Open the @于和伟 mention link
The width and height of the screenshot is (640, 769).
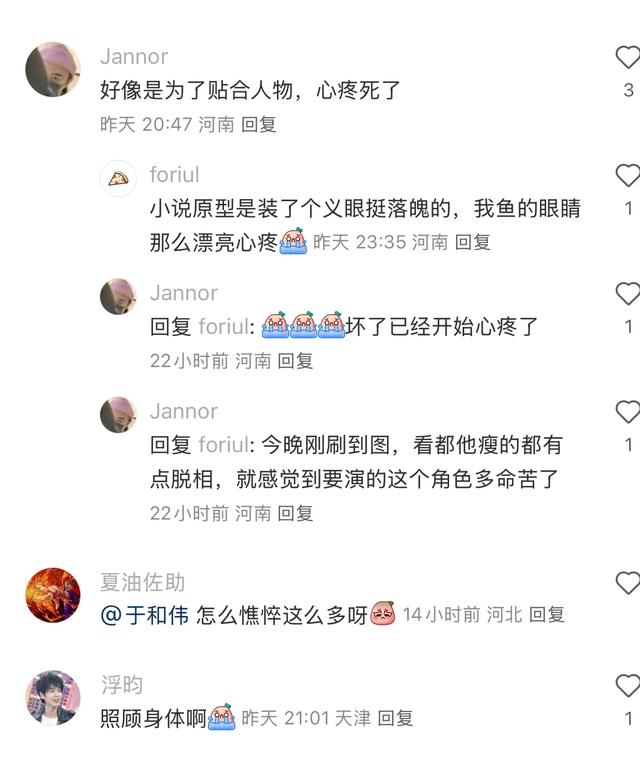point(145,614)
